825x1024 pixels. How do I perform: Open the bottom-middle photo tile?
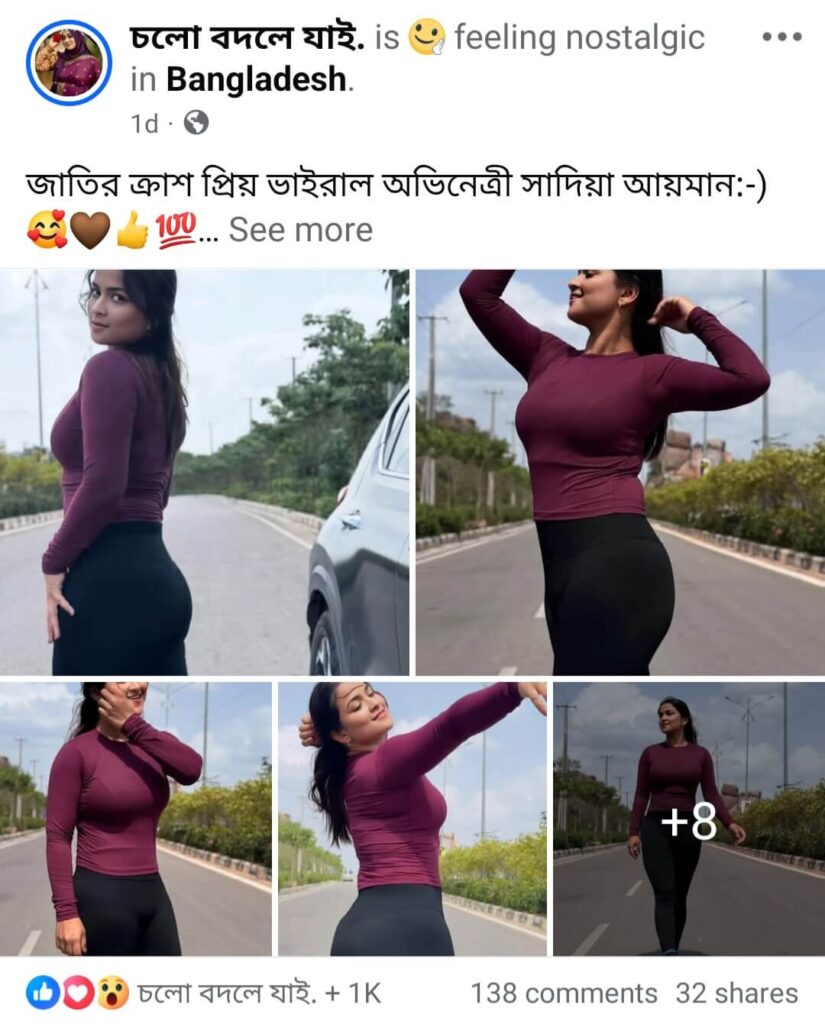click(x=412, y=819)
